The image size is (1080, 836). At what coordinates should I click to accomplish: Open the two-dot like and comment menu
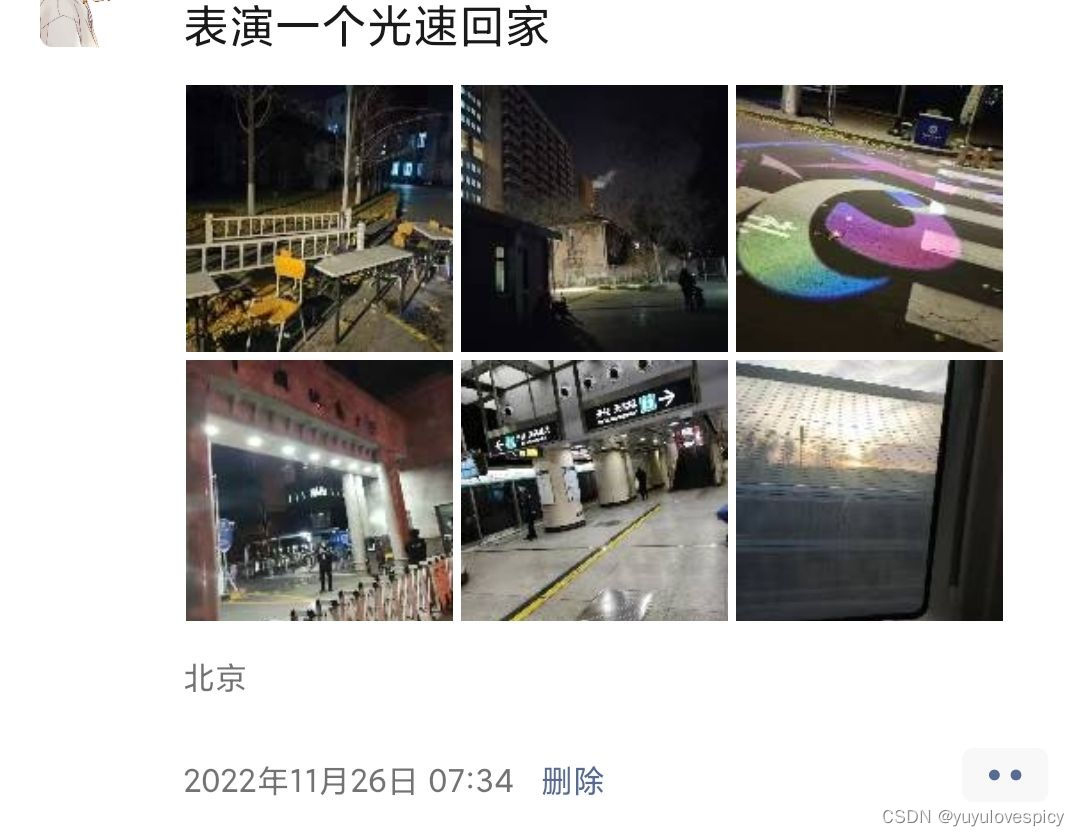[1004, 775]
